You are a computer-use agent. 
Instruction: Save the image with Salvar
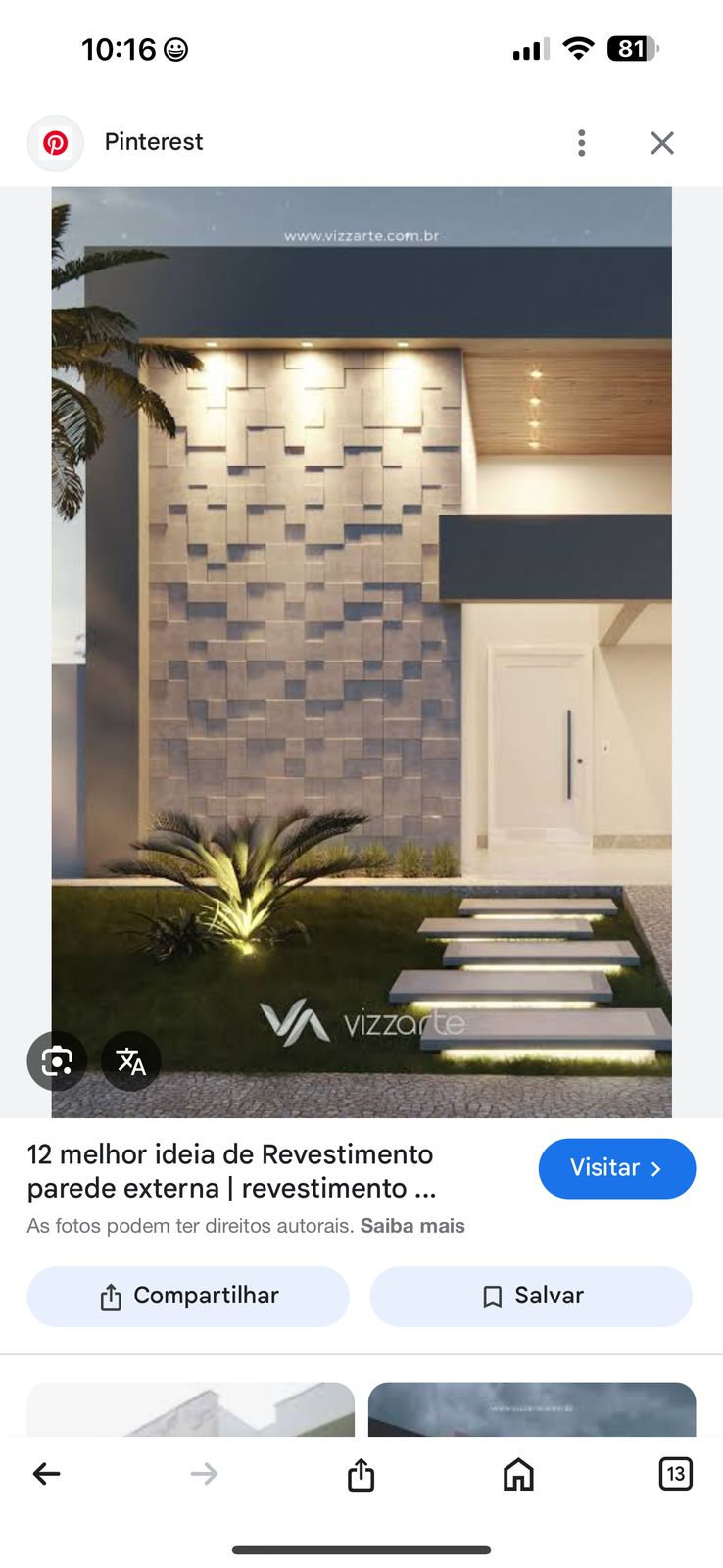(x=531, y=1296)
